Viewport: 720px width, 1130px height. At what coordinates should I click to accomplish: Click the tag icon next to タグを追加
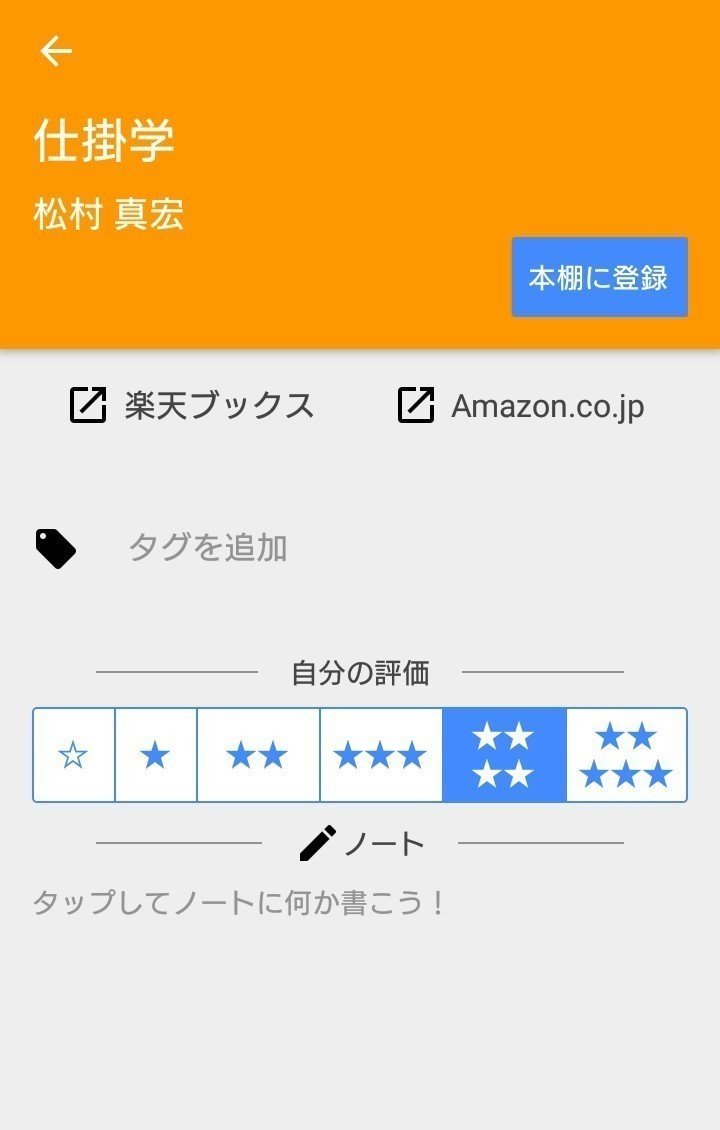(x=55, y=547)
